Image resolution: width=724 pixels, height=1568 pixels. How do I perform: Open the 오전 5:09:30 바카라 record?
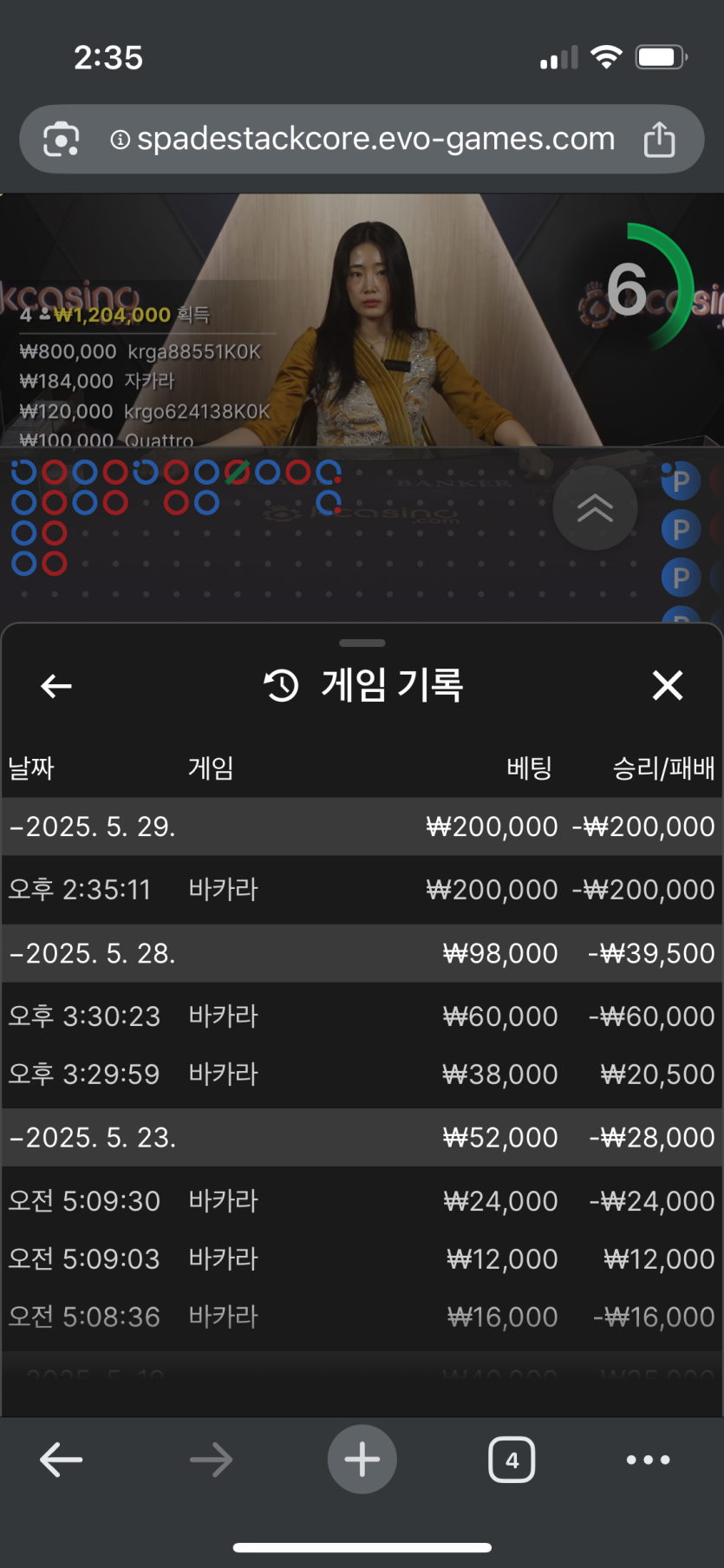pyautogui.click(x=362, y=1200)
